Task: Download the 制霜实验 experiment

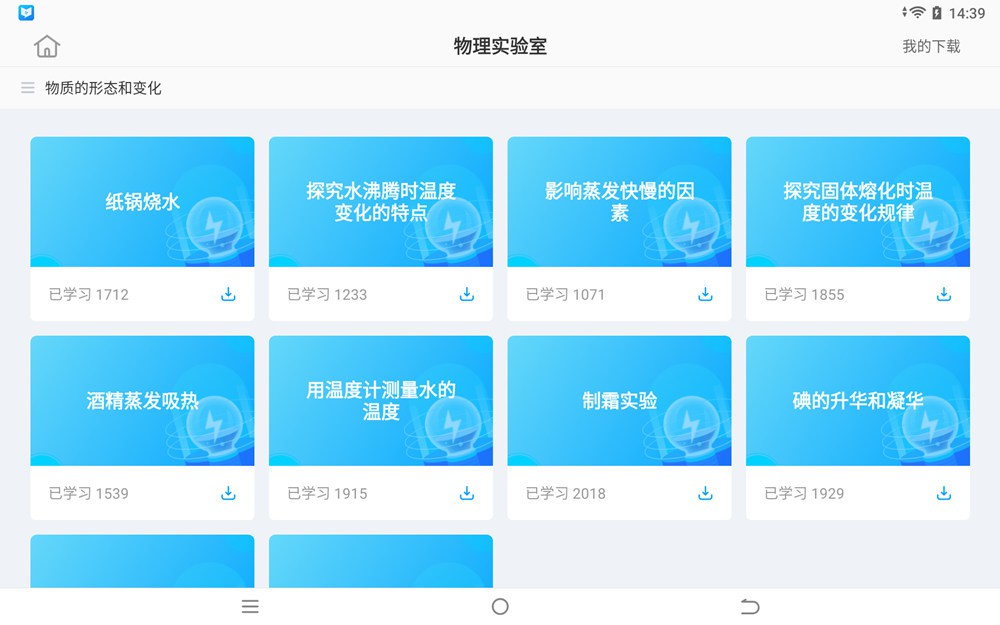Action: click(705, 493)
